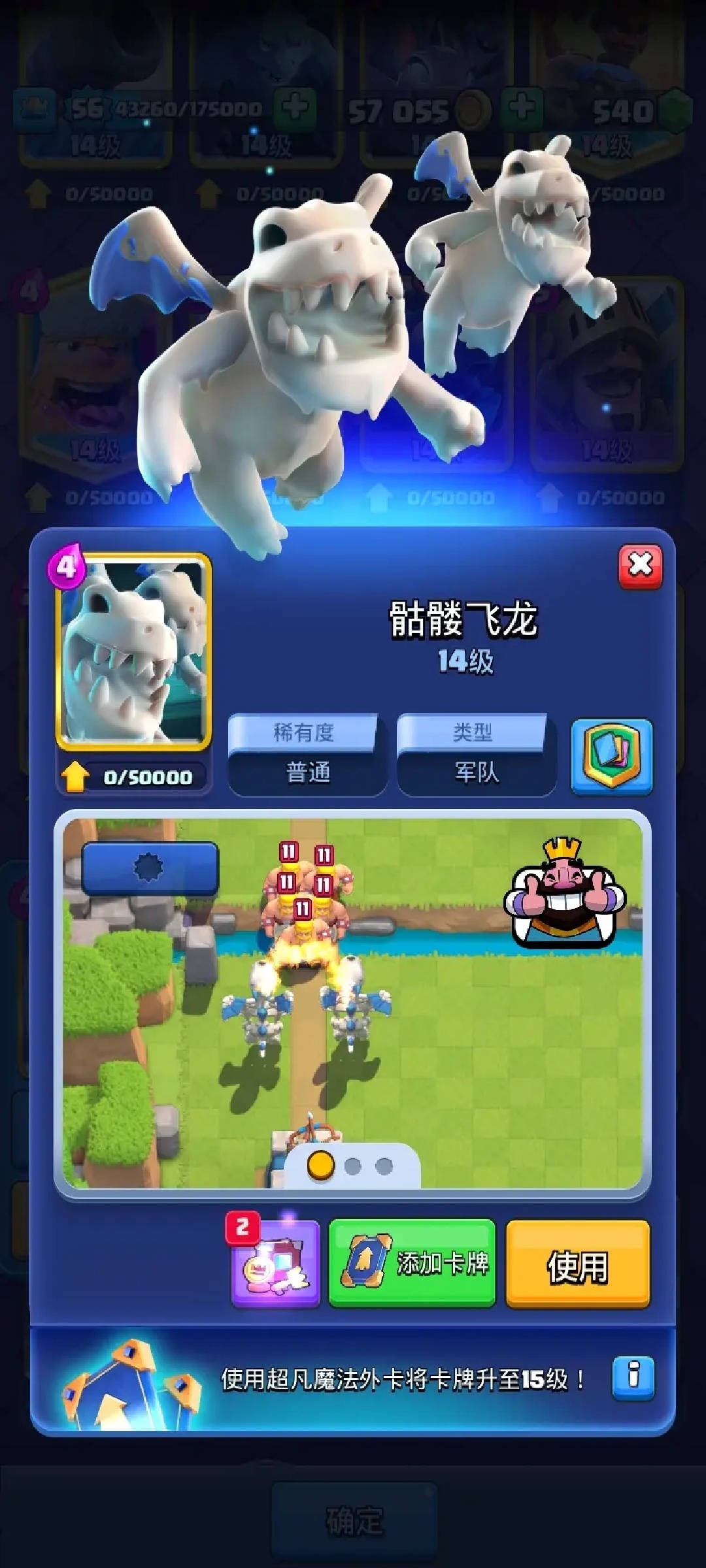Image resolution: width=706 pixels, height=1568 pixels.
Task: Open the purple emote item with badge 2
Action: pyautogui.click(x=276, y=1264)
